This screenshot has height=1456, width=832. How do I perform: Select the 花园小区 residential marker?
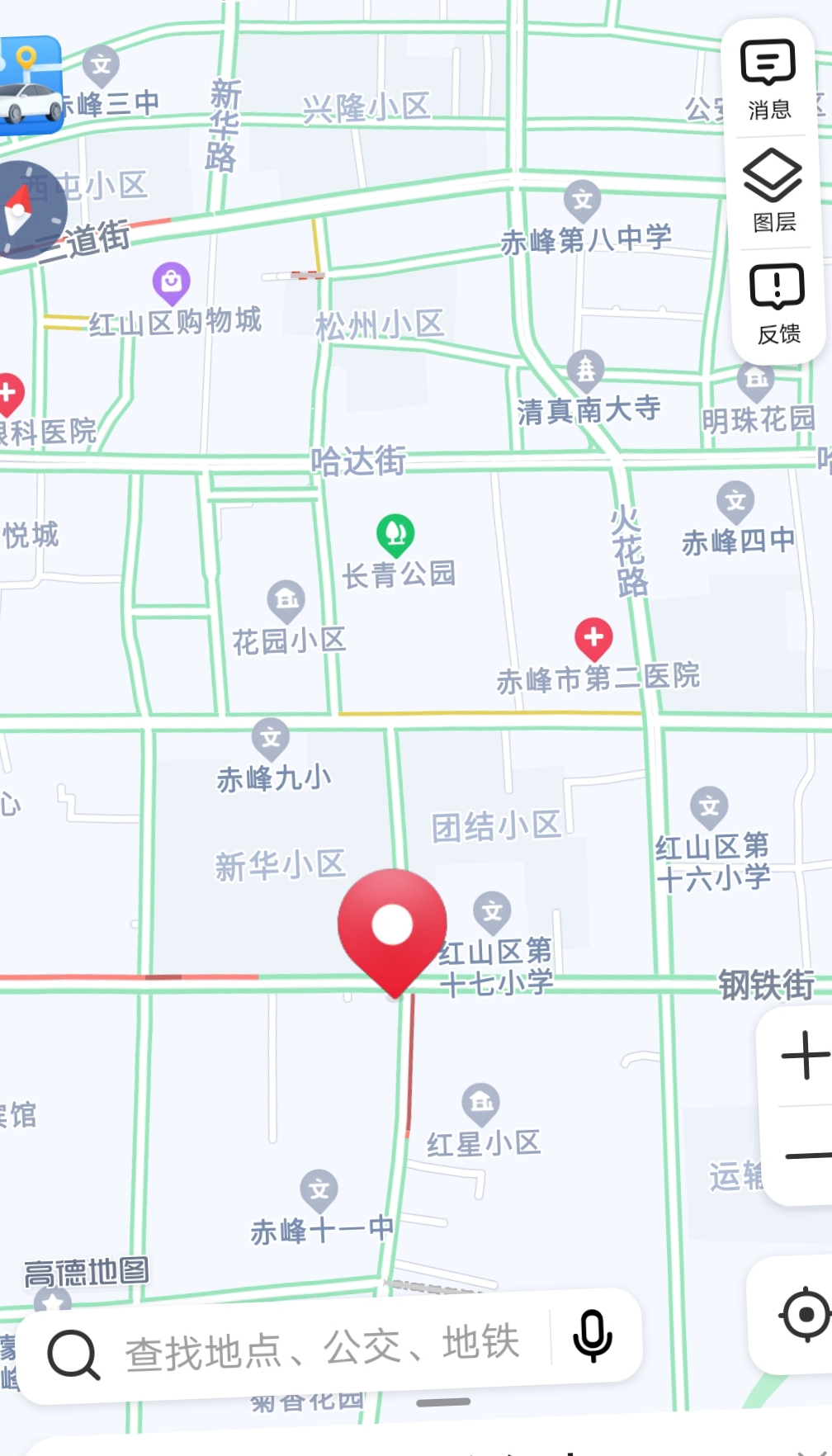click(286, 599)
